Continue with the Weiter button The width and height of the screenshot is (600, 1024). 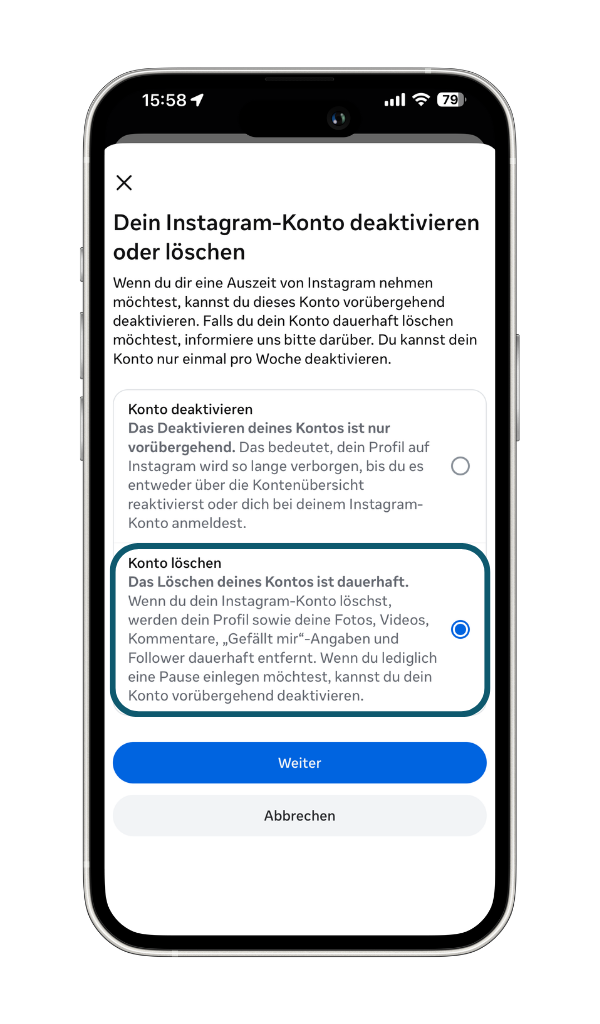coord(299,763)
